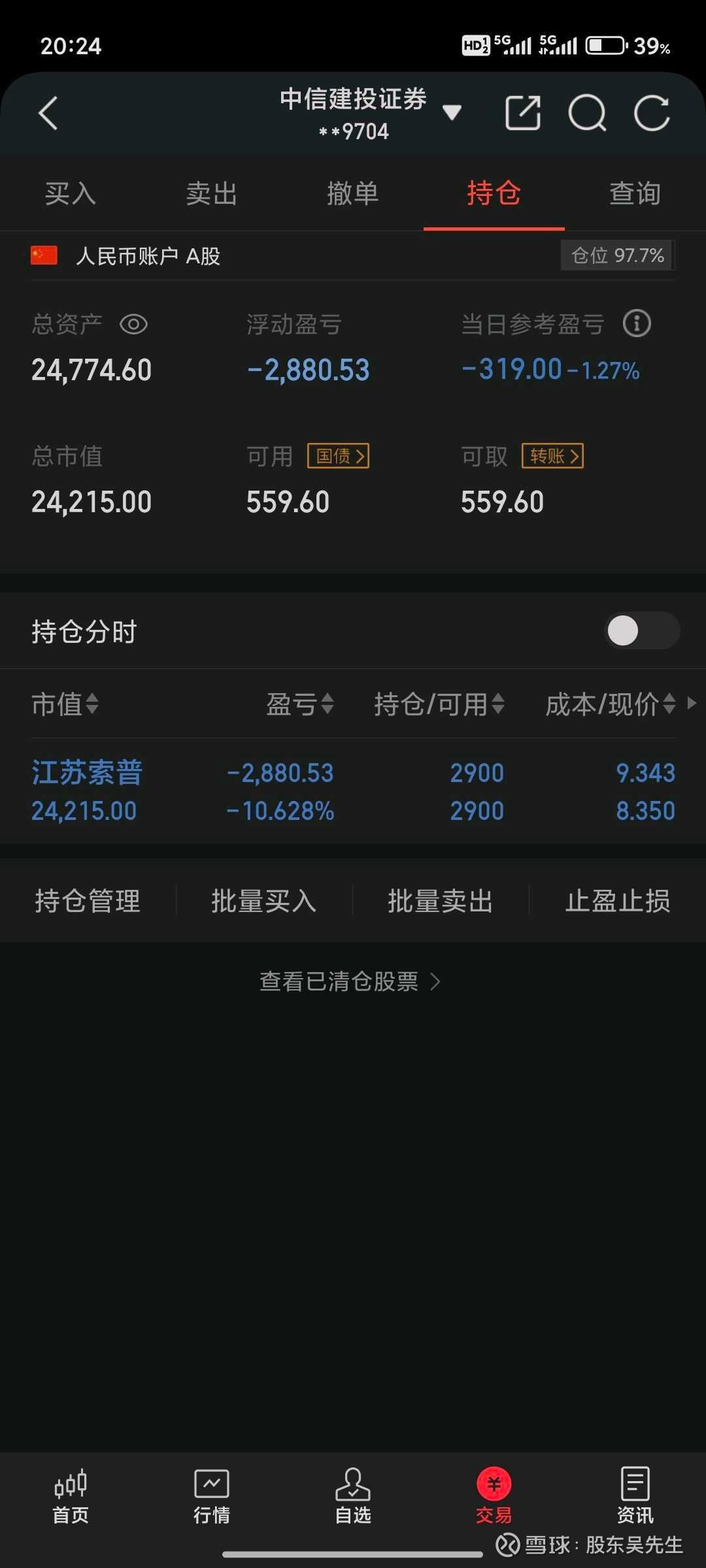
Task: Tap the 转账 transfer button
Action: pyautogui.click(x=553, y=456)
